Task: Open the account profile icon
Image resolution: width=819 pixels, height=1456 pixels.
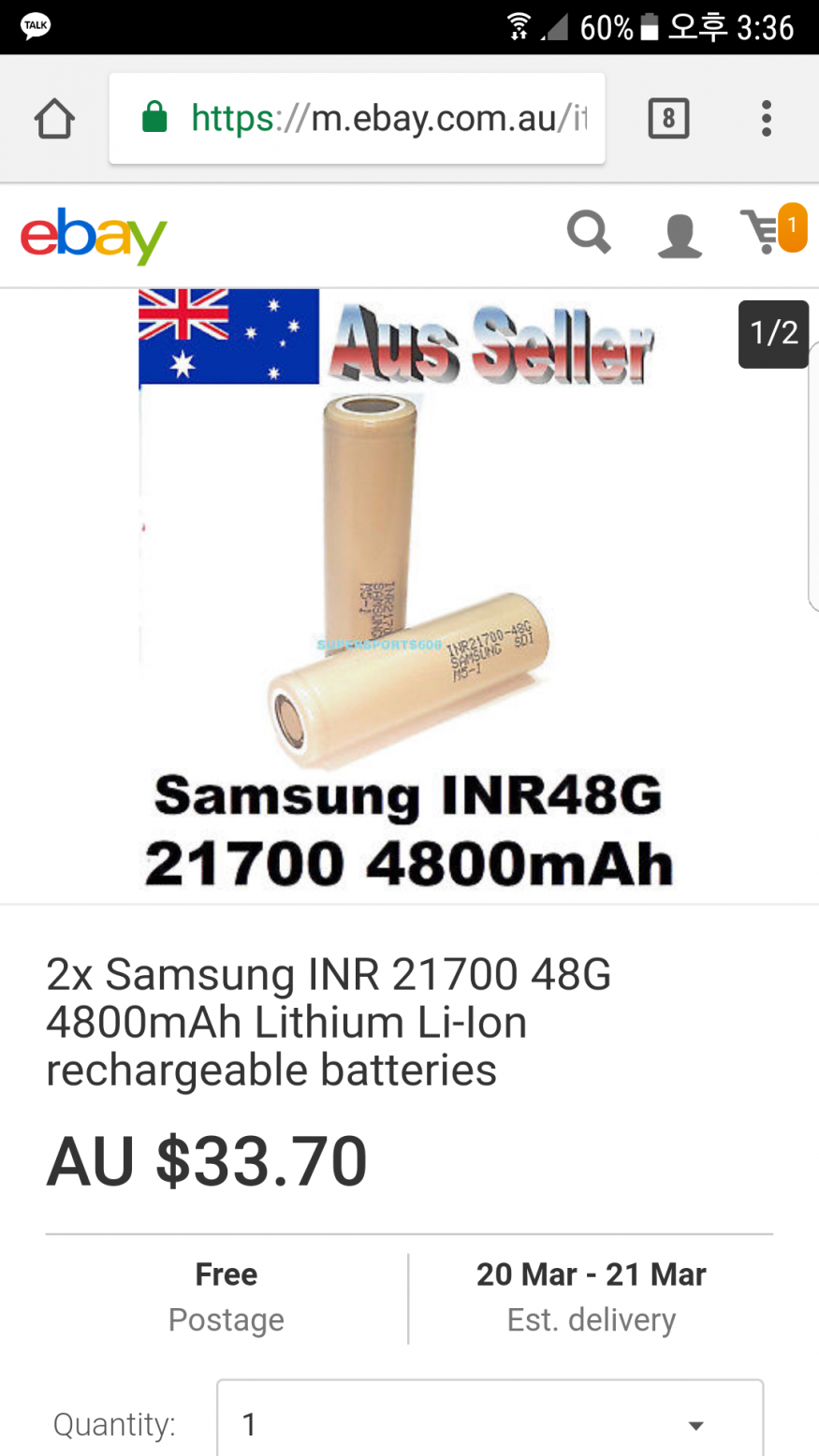Action: coord(680,235)
